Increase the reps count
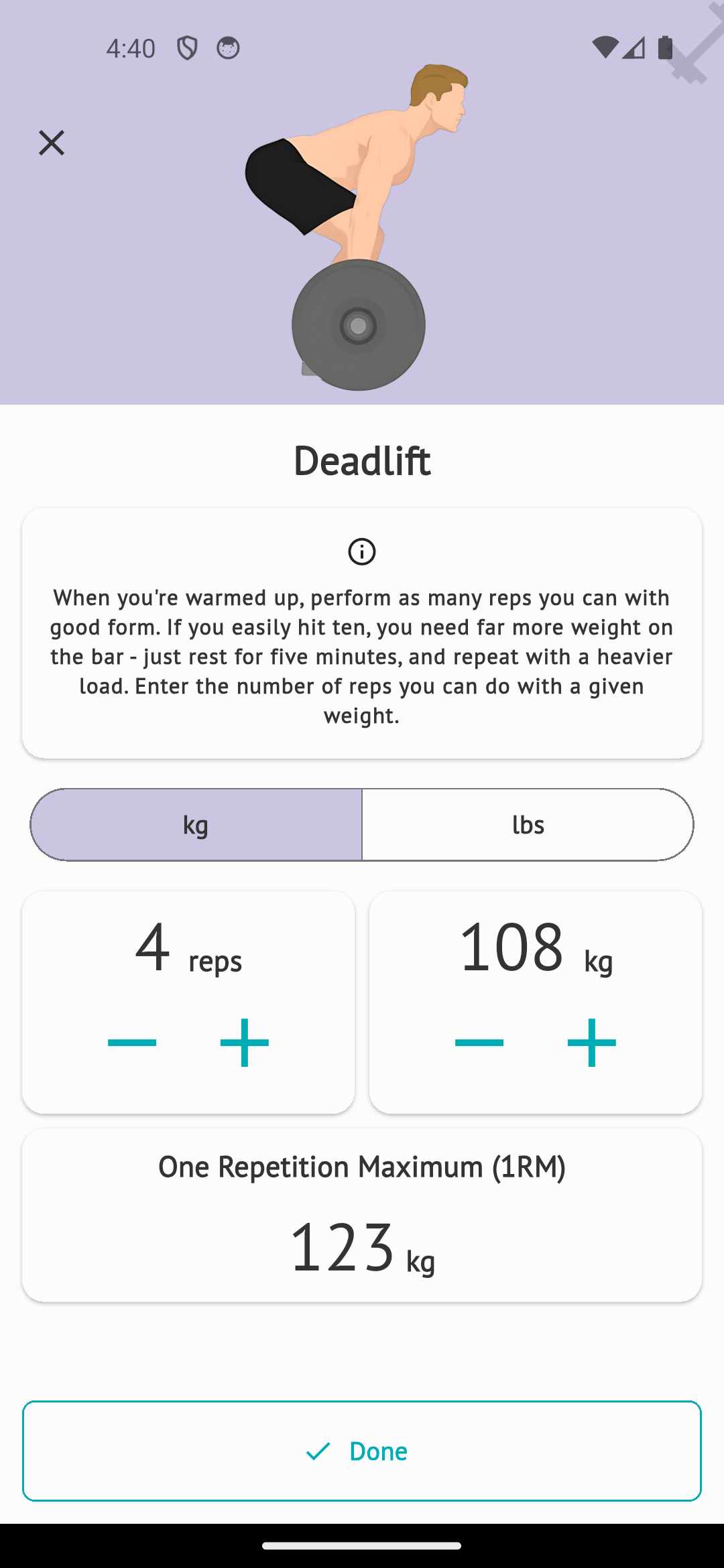The width and height of the screenshot is (724, 1568). [x=244, y=1041]
